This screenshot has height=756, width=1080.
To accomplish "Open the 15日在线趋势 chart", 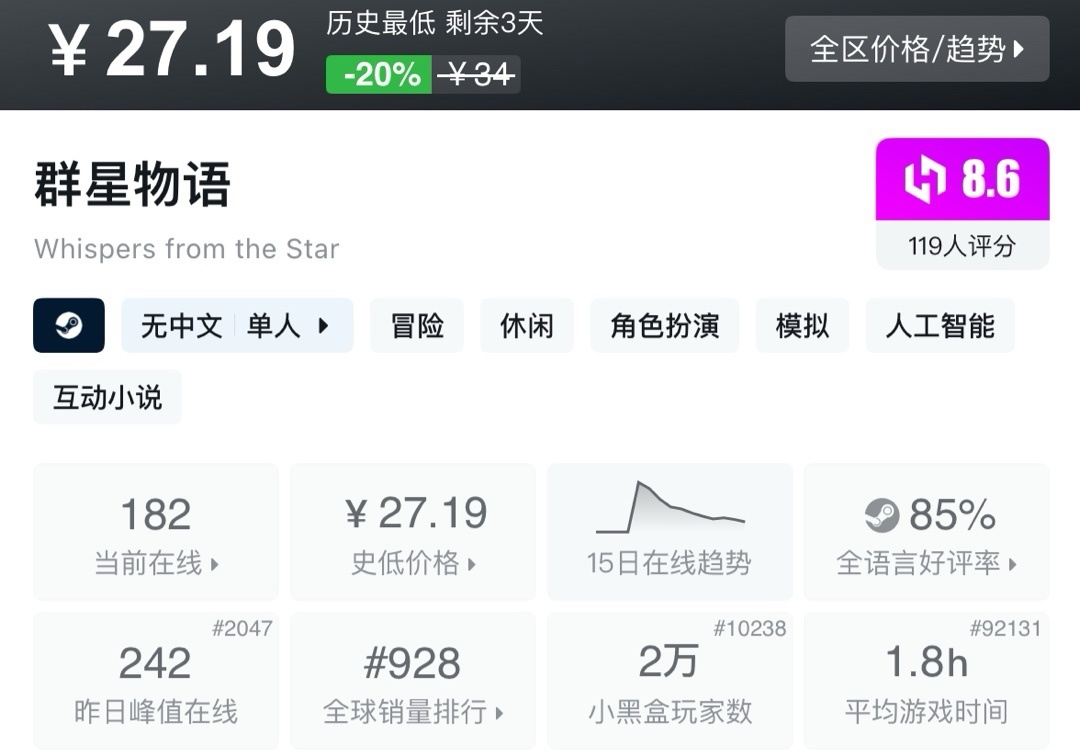I will (x=669, y=532).
